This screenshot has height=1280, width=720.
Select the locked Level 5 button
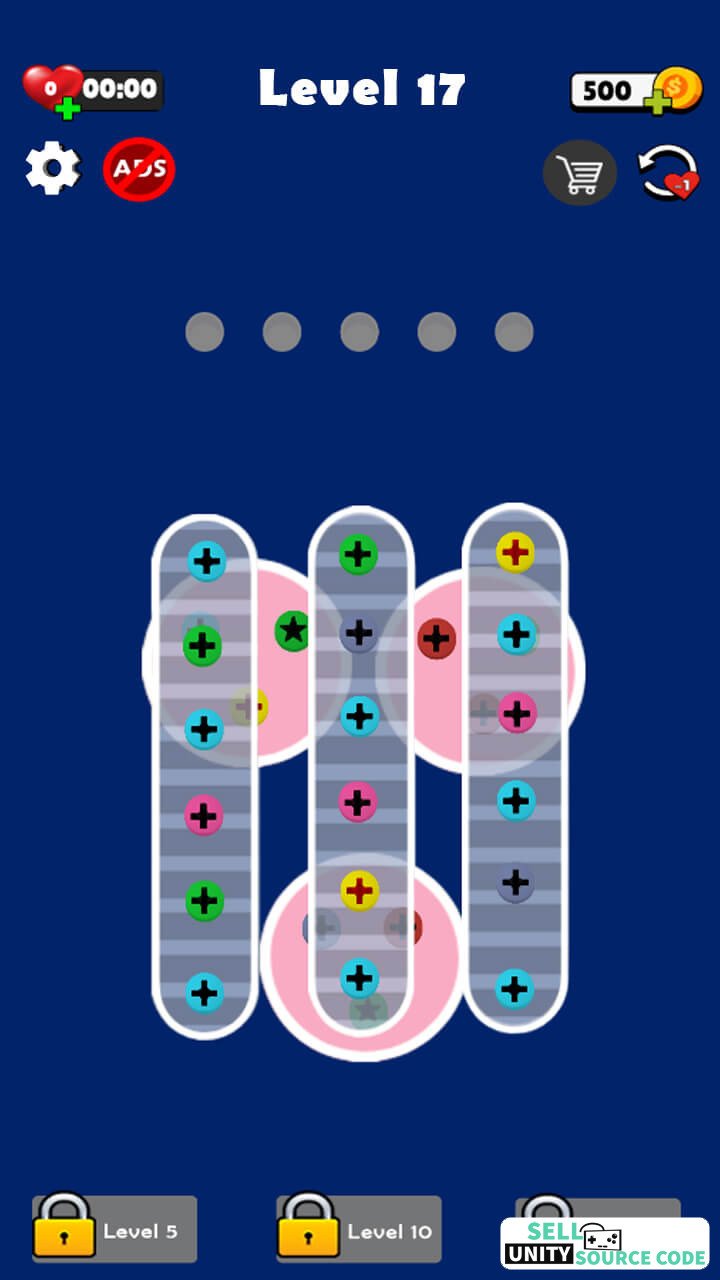click(114, 1227)
